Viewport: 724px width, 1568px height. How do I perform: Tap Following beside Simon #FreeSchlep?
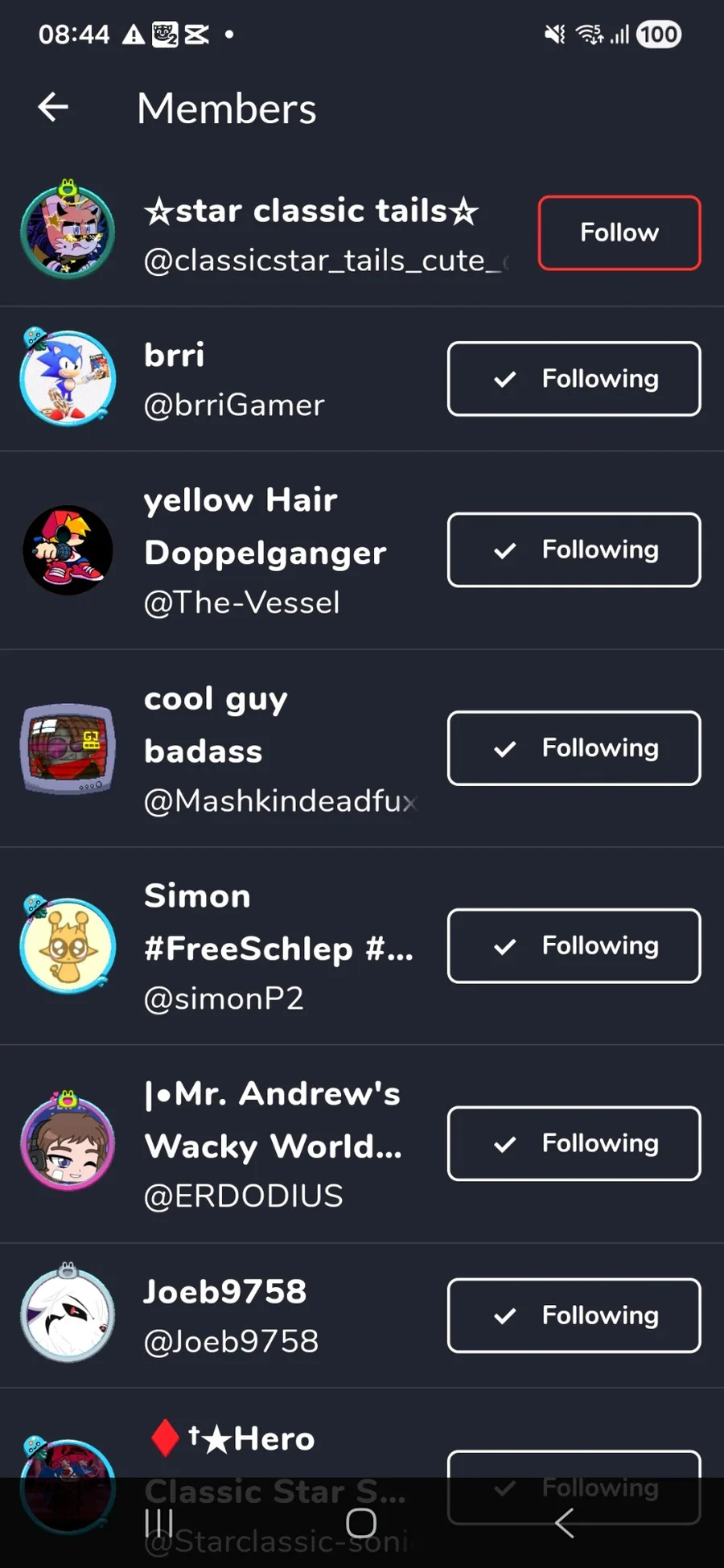(x=574, y=946)
